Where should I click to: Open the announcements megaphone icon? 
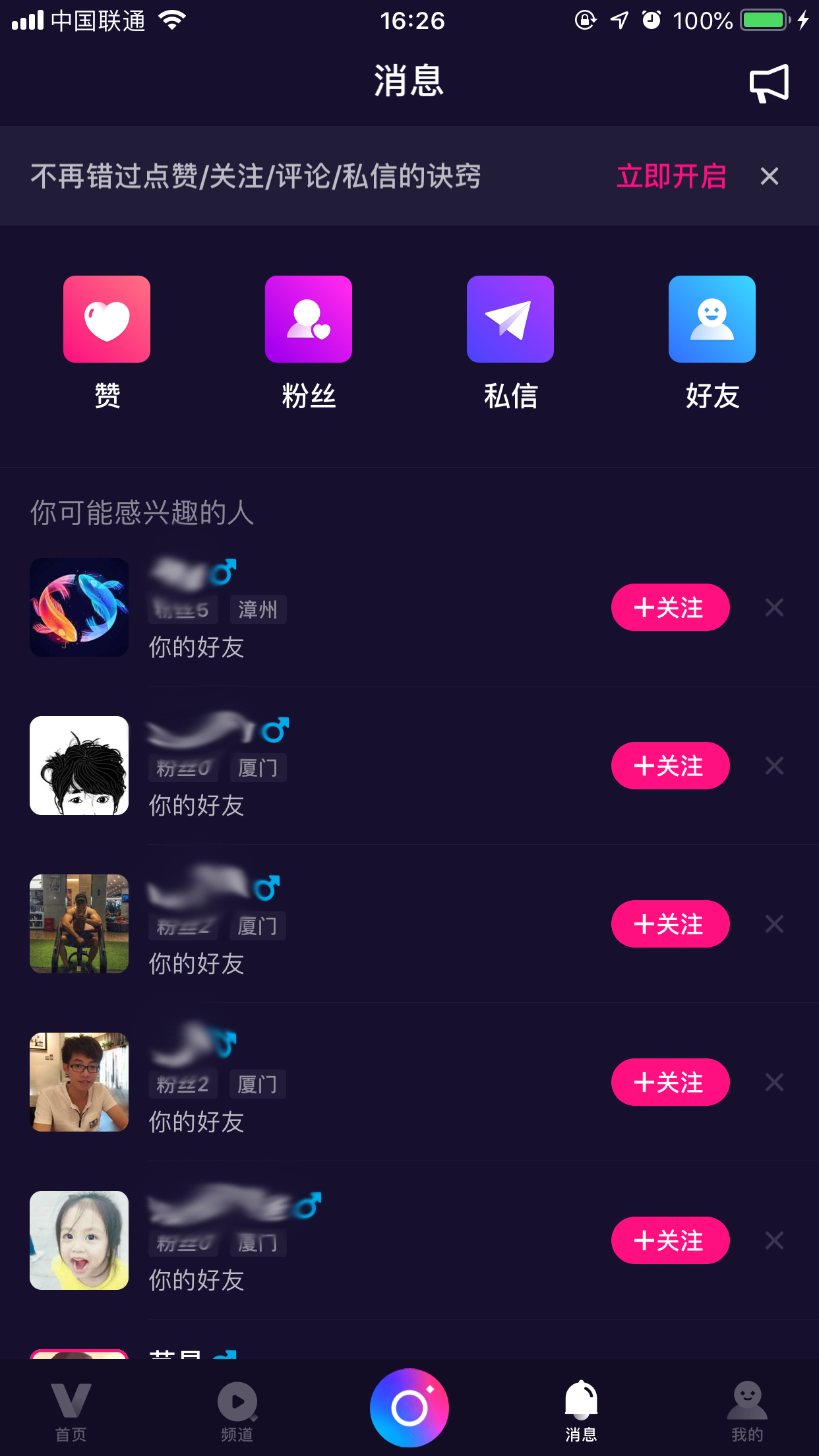[769, 83]
